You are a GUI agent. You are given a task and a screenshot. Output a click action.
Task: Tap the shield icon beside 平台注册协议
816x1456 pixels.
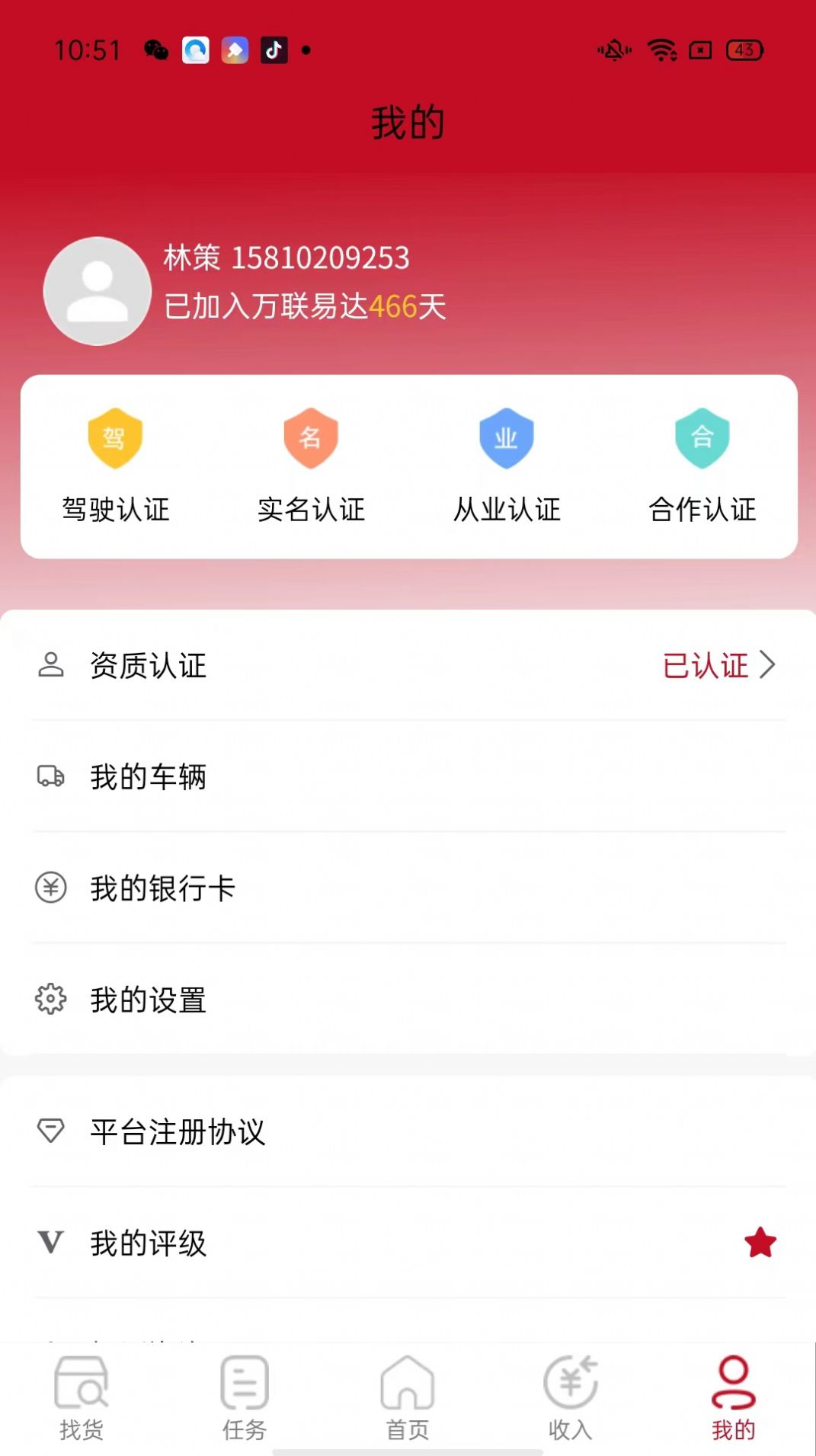click(50, 1133)
